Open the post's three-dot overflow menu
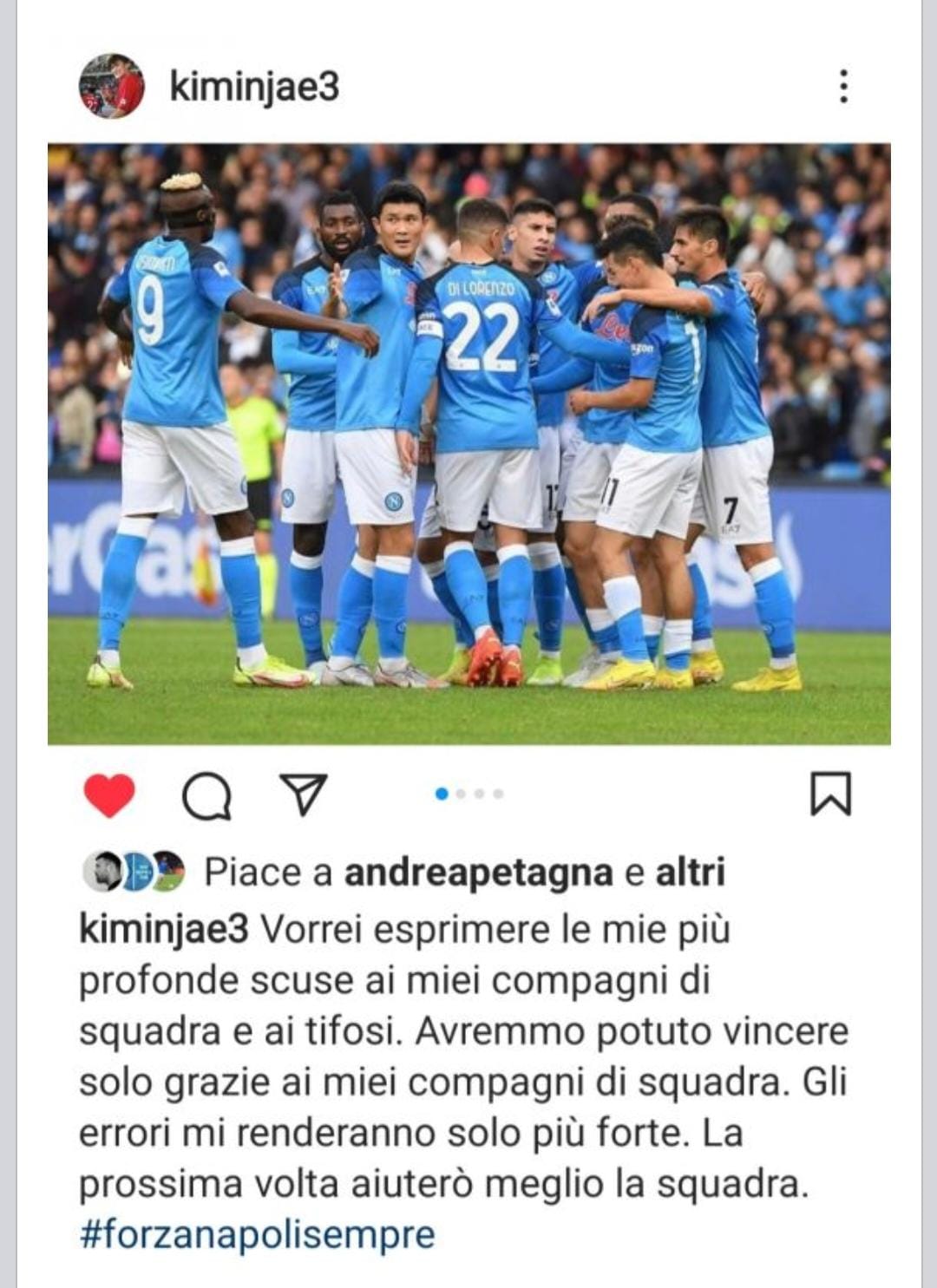937x1288 pixels. 842,87
